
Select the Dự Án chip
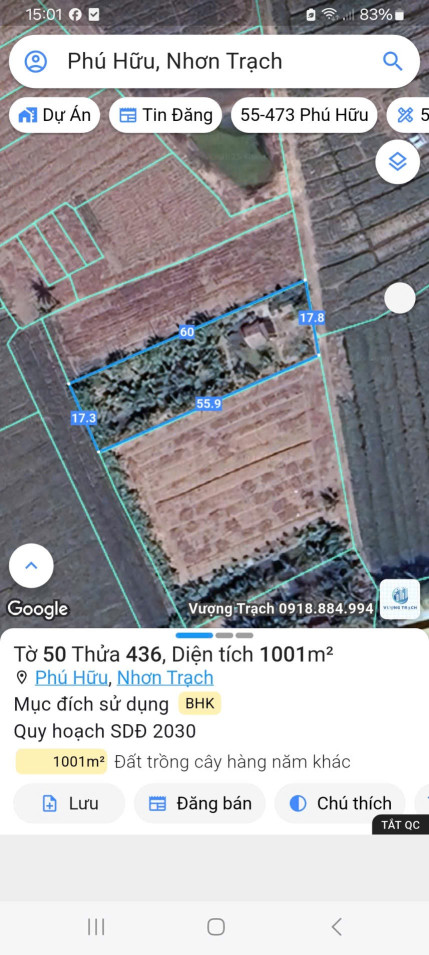coord(54,115)
